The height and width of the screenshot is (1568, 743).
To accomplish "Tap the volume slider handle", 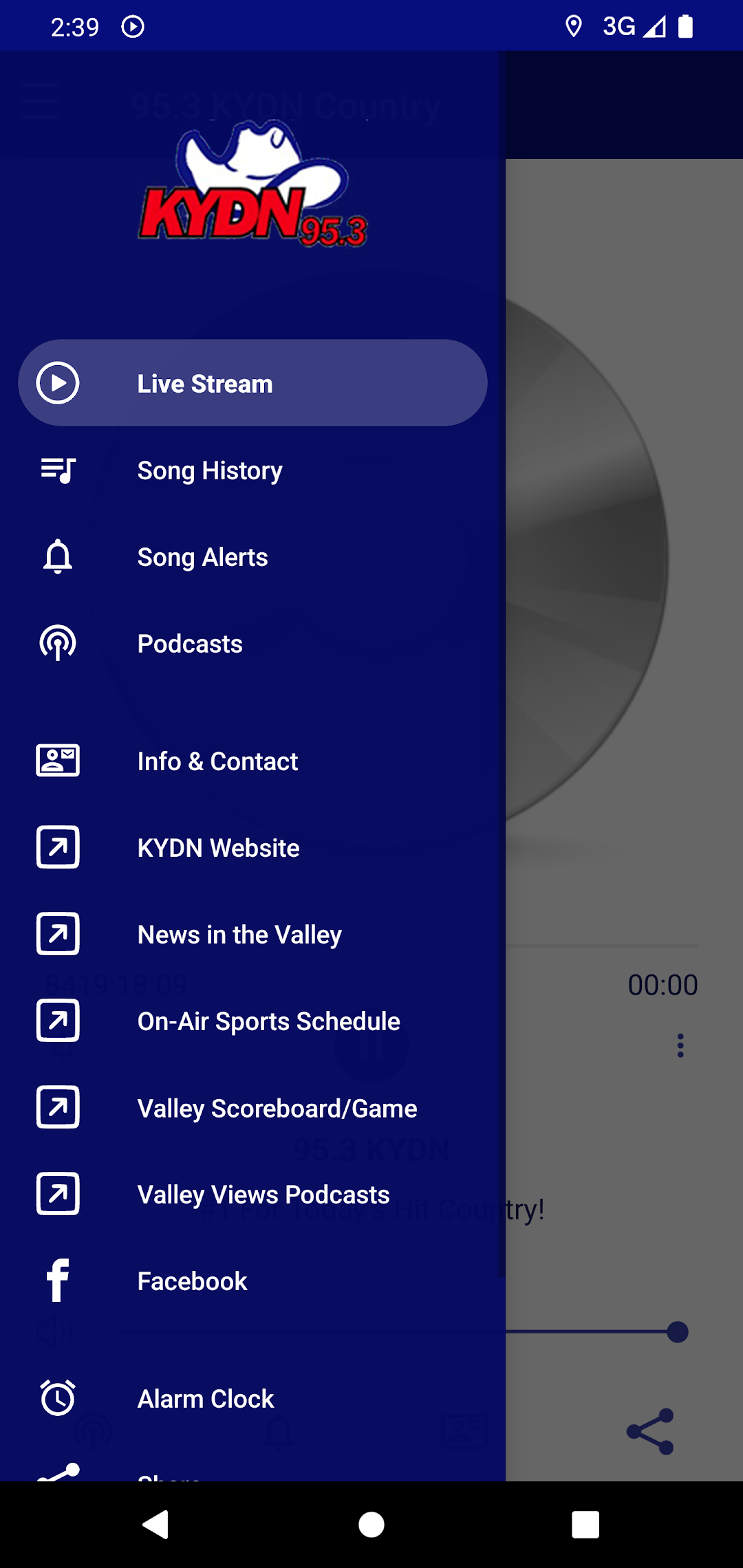I will (678, 1332).
